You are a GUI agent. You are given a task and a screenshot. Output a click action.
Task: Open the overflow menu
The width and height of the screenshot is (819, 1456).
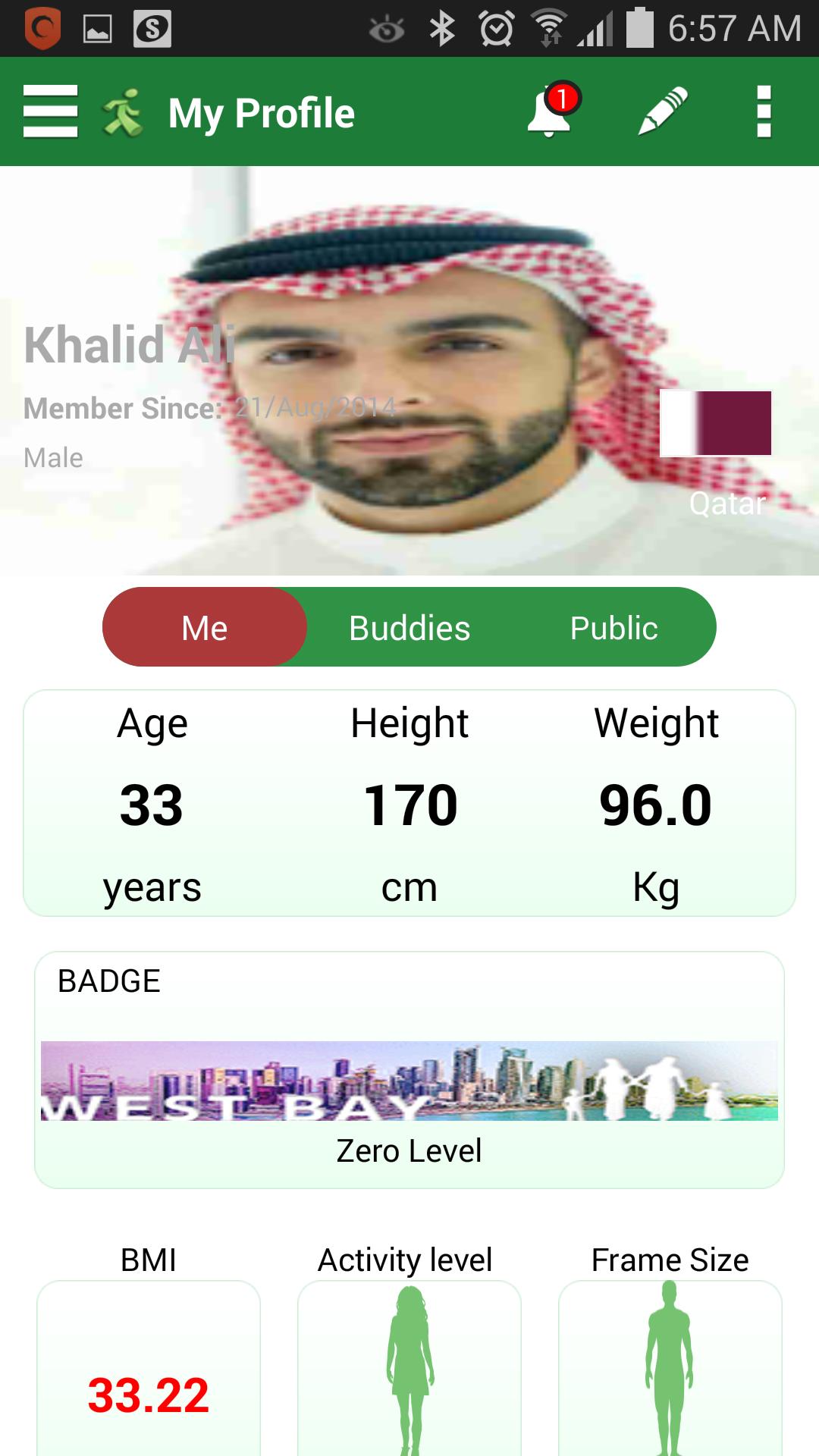click(x=764, y=111)
